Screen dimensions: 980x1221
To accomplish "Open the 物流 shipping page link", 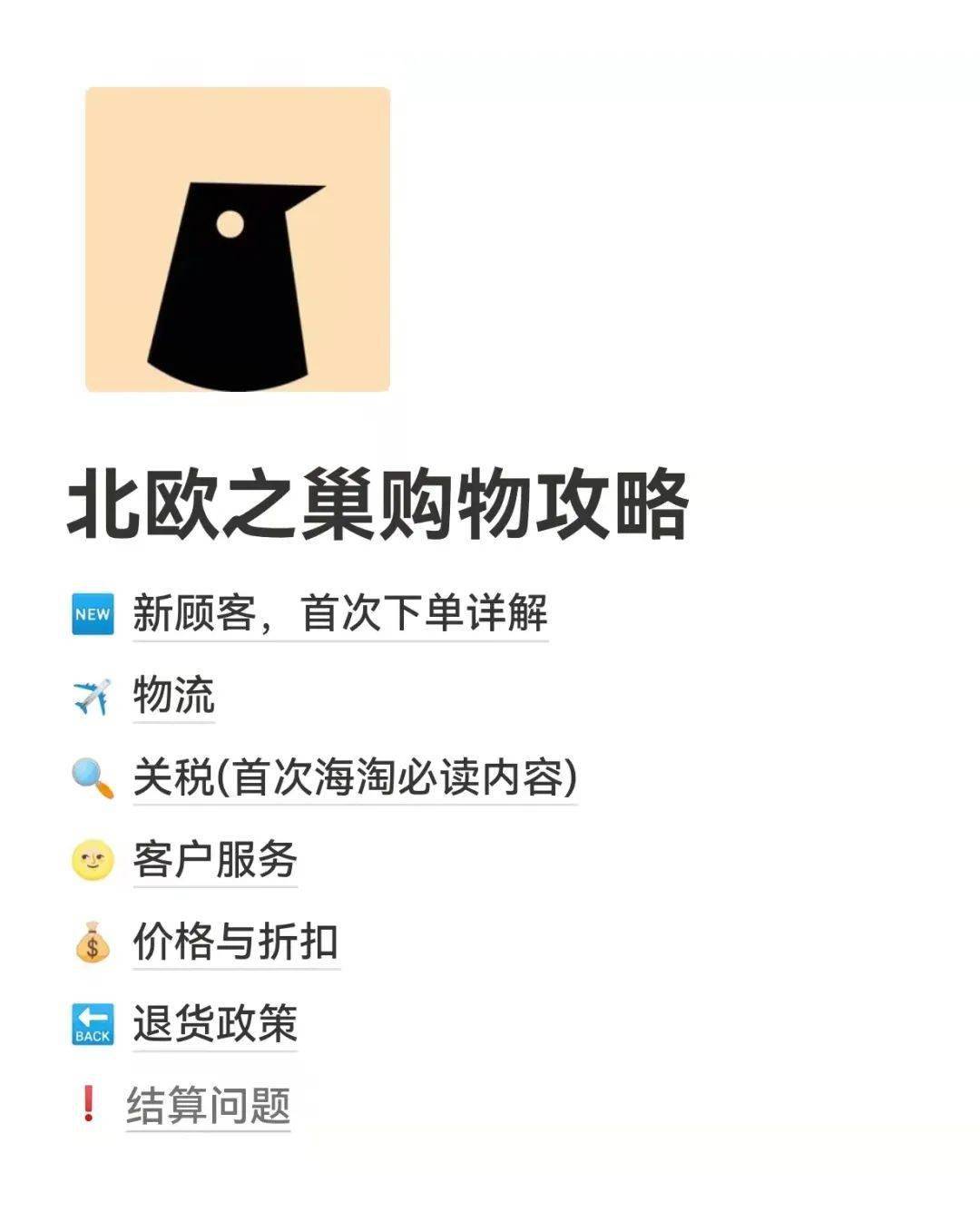I will [173, 696].
